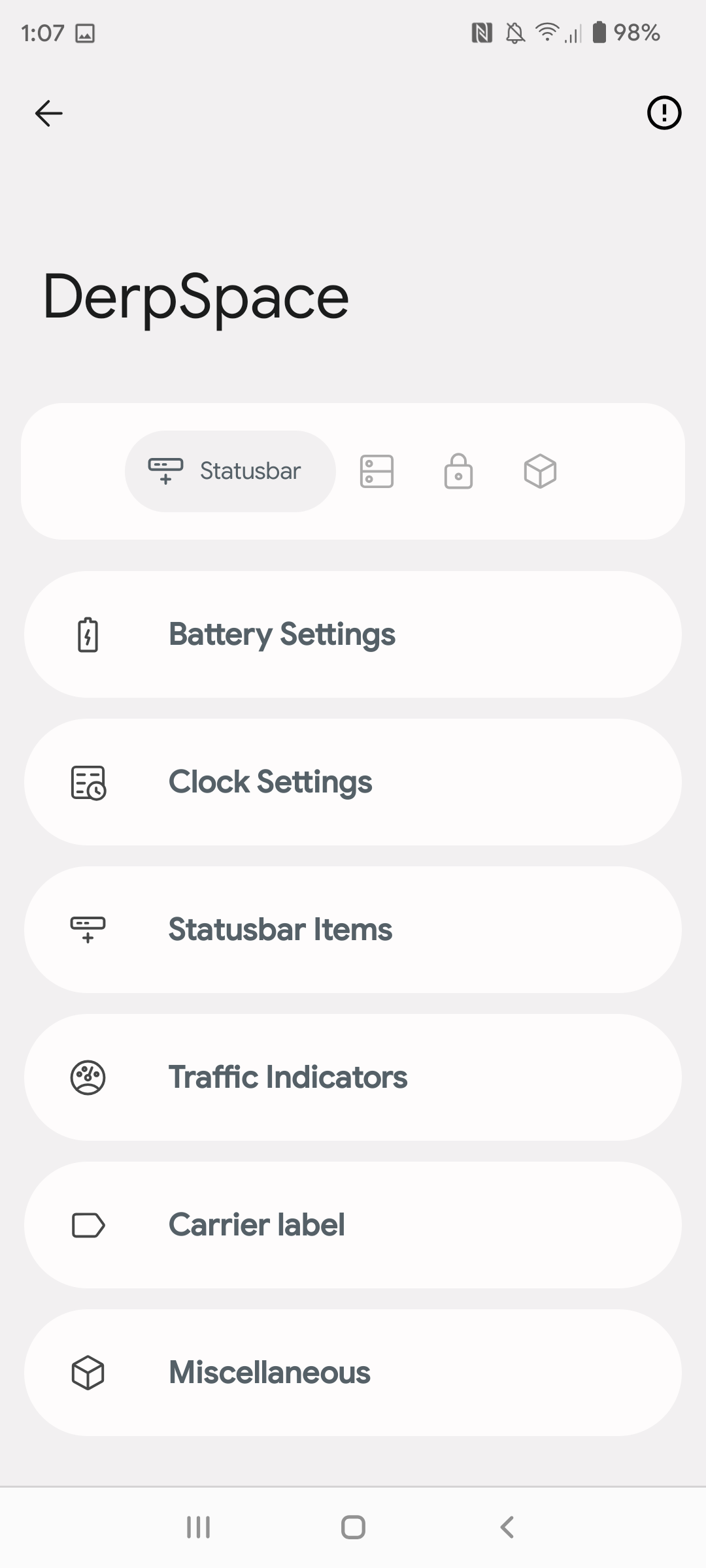706x1568 pixels.
Task: Open Traffic Indicators
Action: click(x=353, y=1077)
